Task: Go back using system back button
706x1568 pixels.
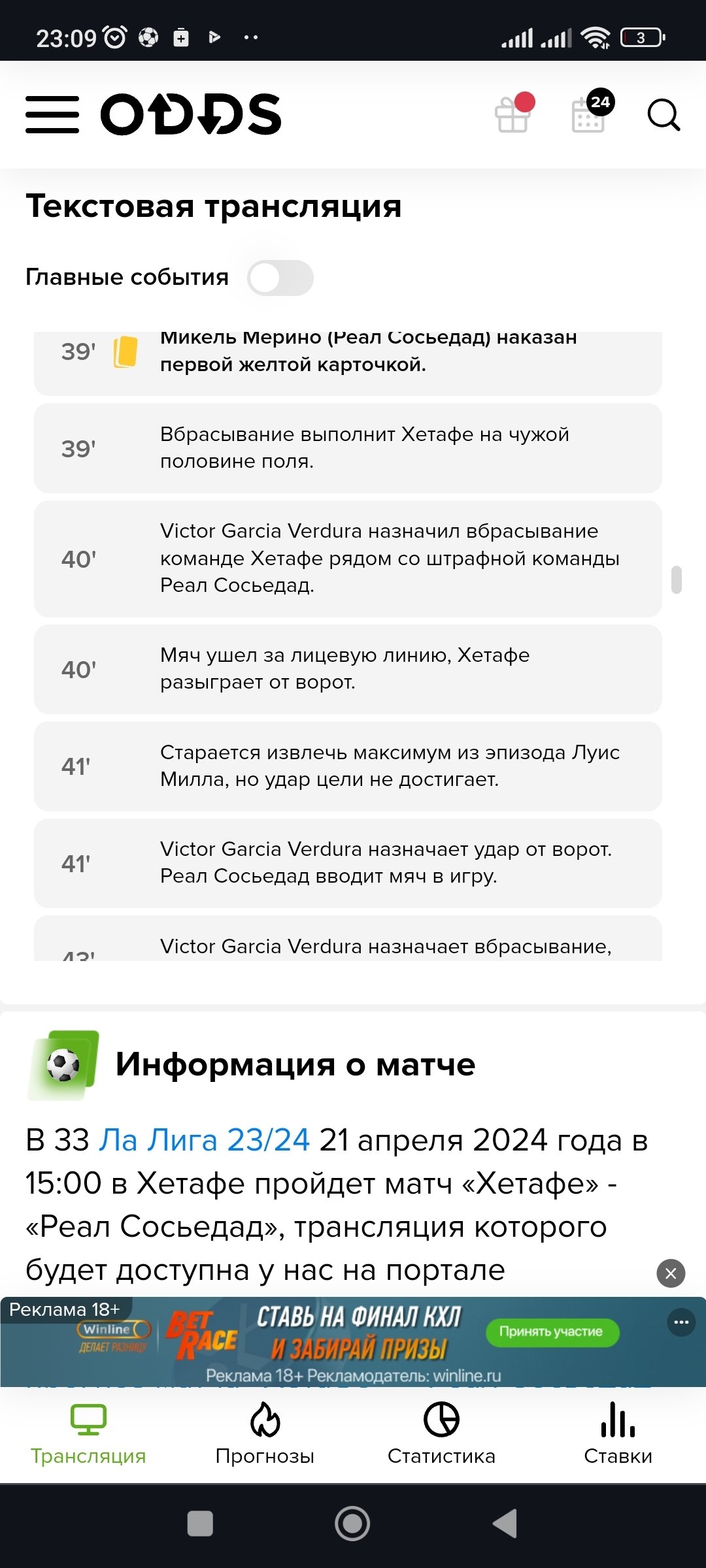Action: (505, 1524)
